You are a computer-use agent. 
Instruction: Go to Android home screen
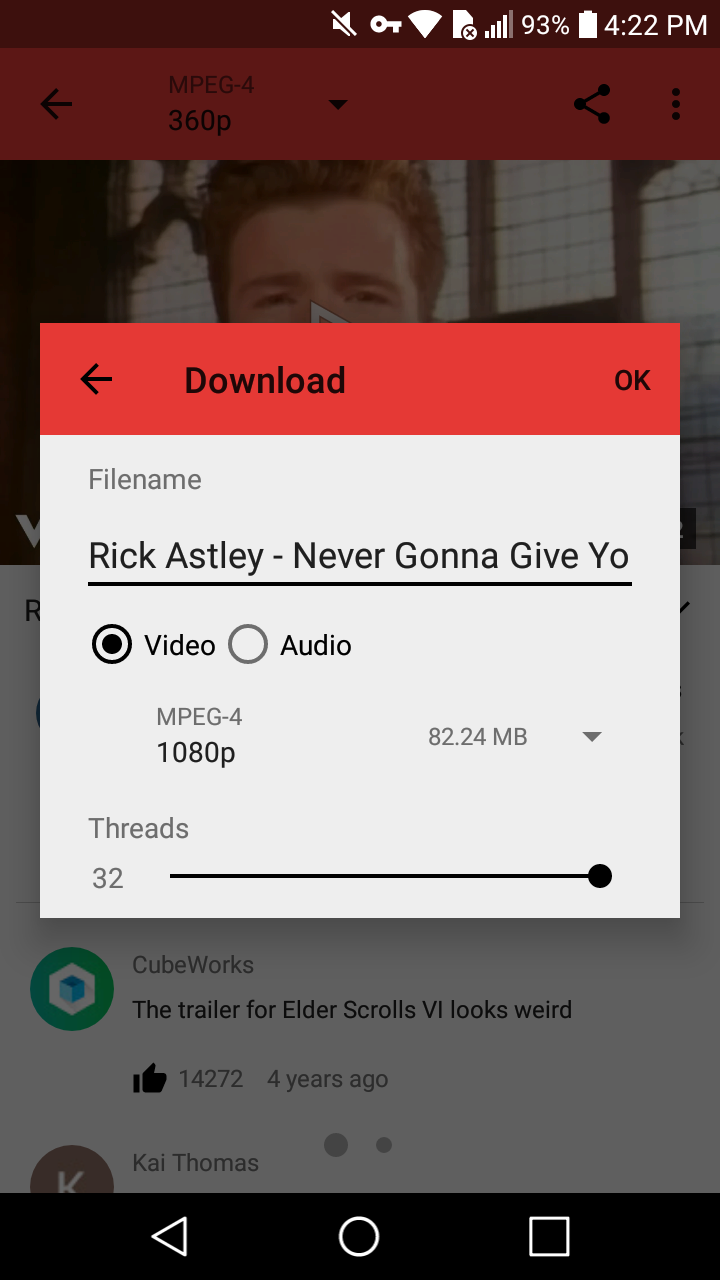[x=359, y=1236]
